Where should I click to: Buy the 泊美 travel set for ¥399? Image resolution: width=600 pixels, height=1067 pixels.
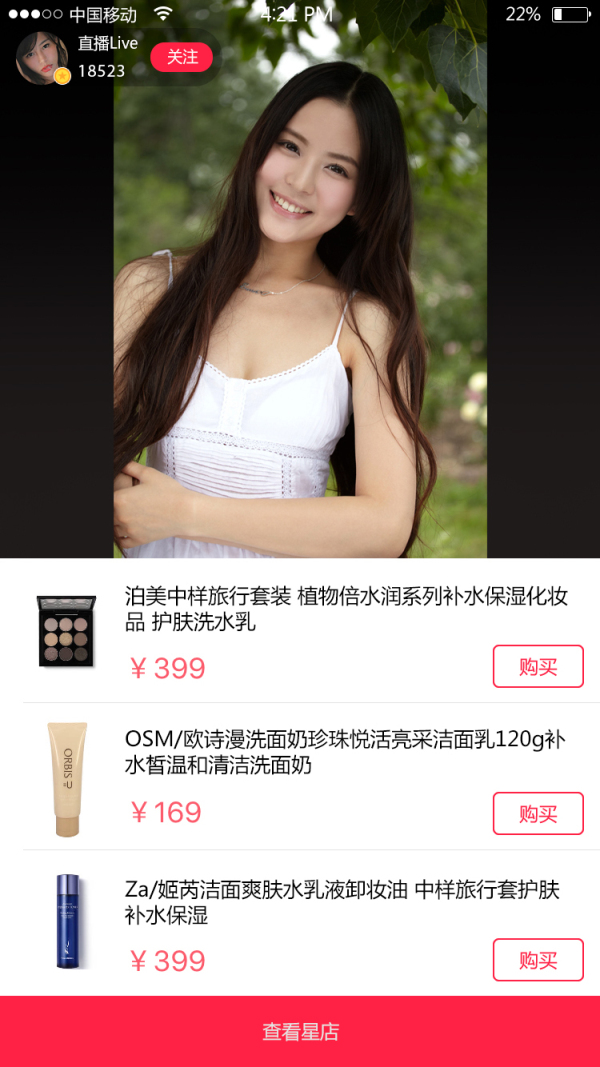coord(537,666)
